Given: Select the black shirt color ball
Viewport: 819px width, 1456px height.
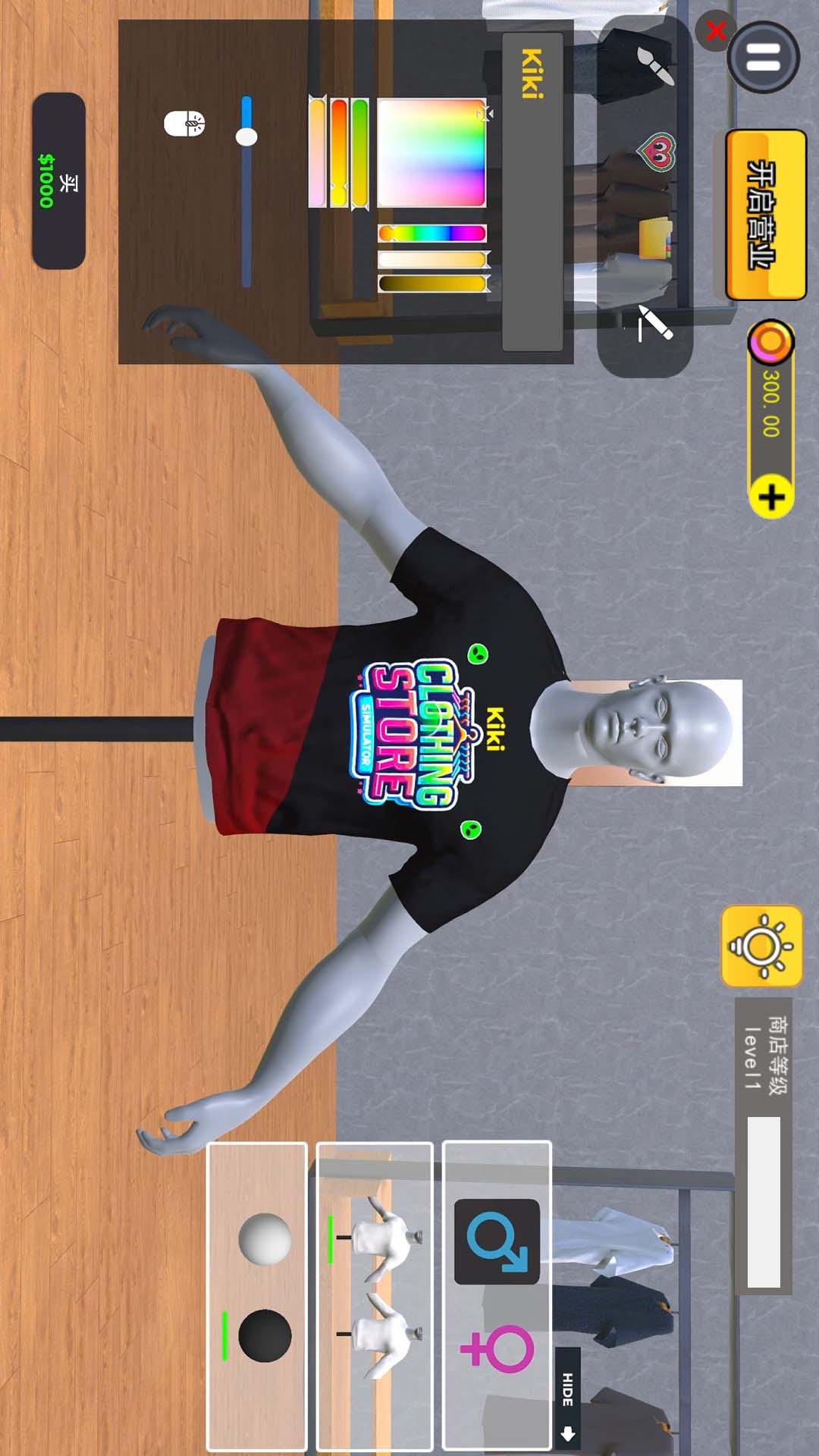Looking at the screenshot, I should click(264, 1335).
